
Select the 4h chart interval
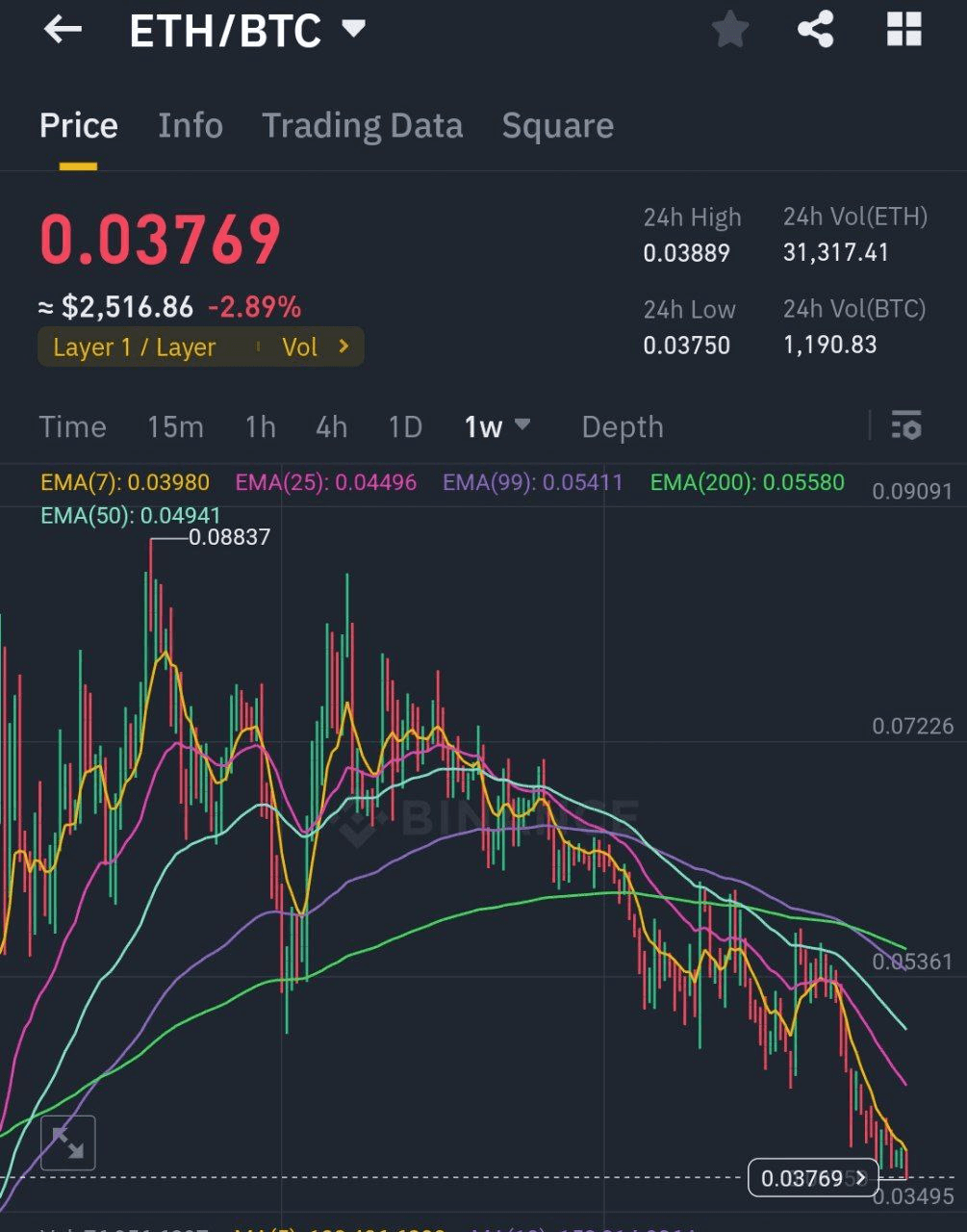coord(331,427)
